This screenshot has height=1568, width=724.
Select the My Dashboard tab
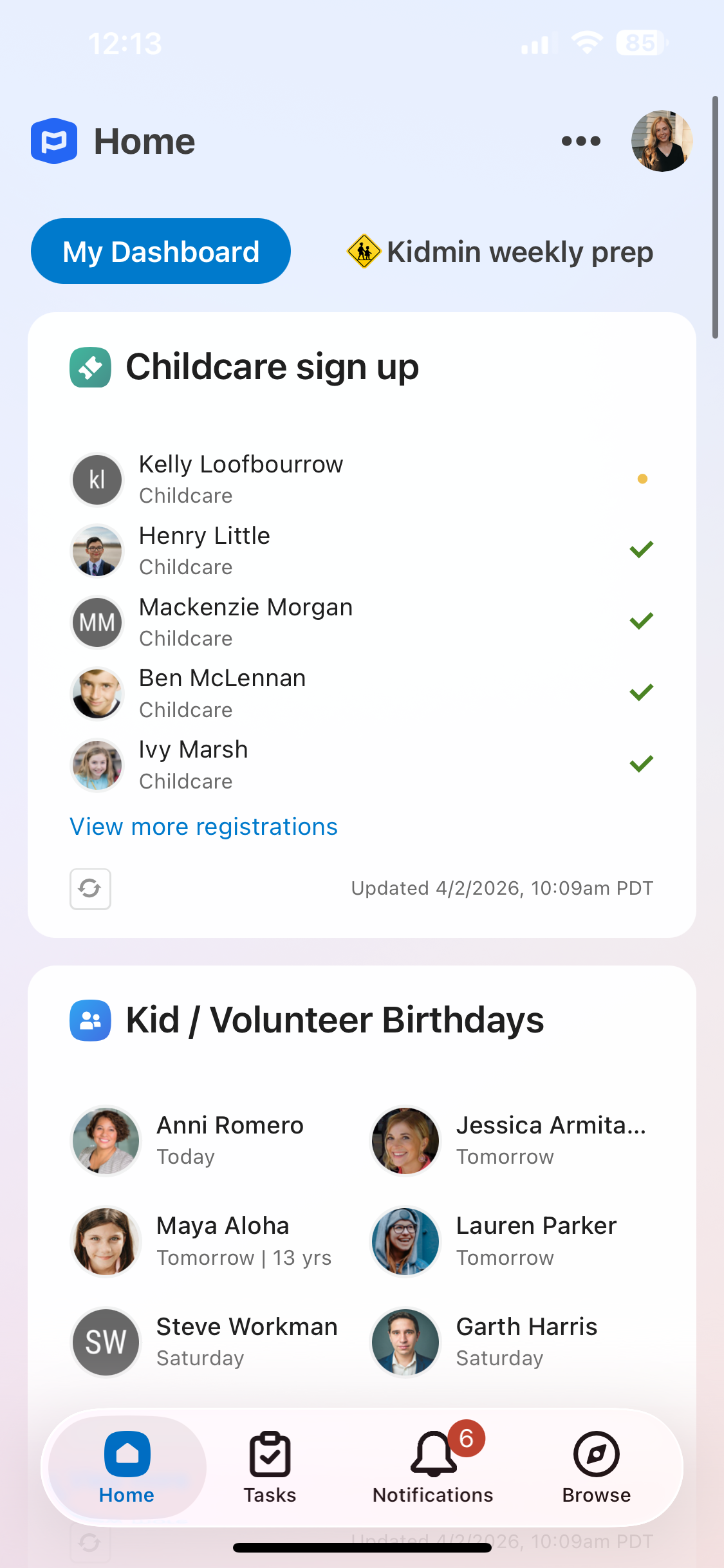pos(161,252)
